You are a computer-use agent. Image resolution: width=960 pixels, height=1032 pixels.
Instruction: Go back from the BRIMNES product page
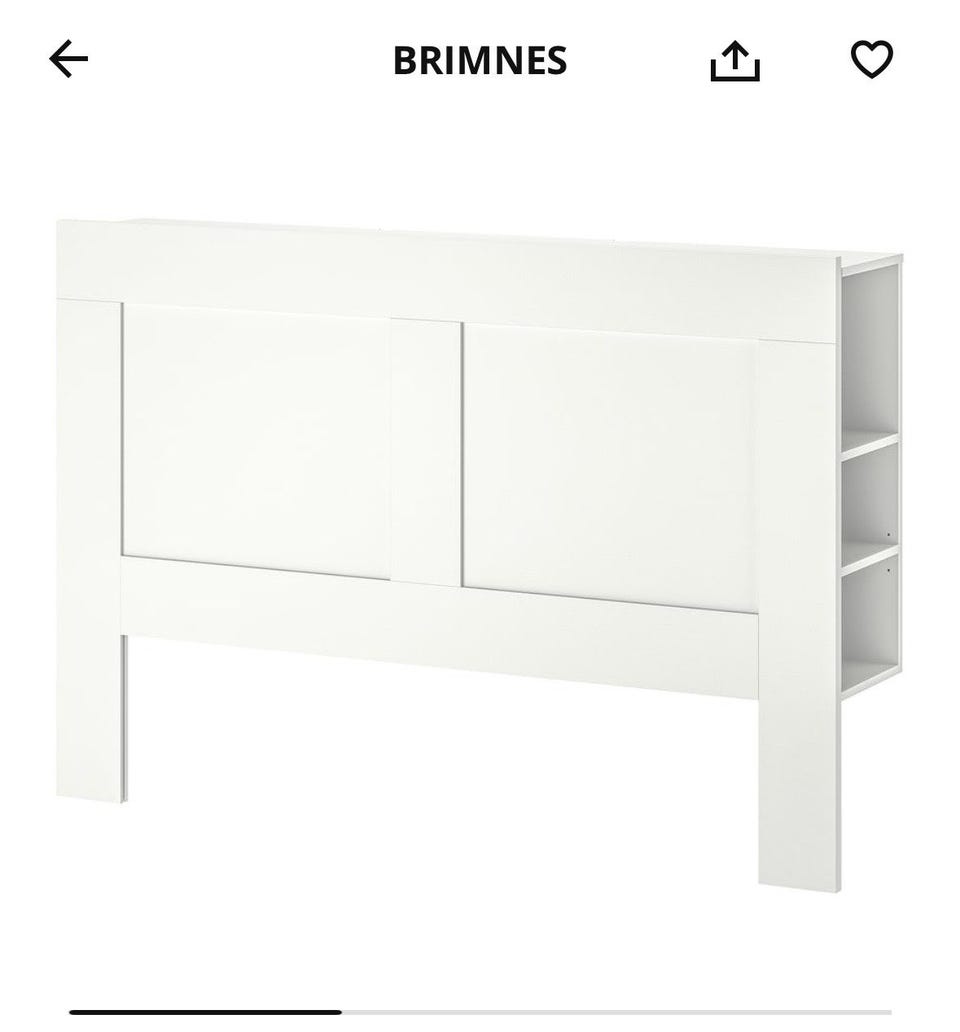click(x=69, y=60)
